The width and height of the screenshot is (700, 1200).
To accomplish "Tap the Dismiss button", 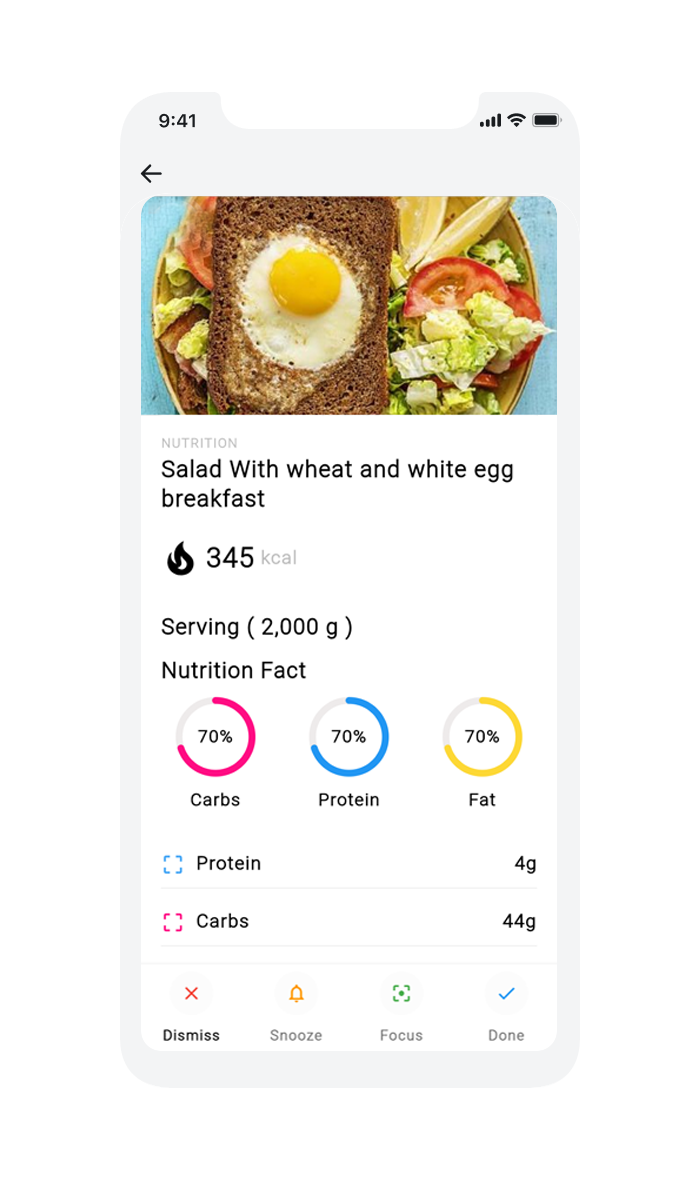I will [191, 1008].
